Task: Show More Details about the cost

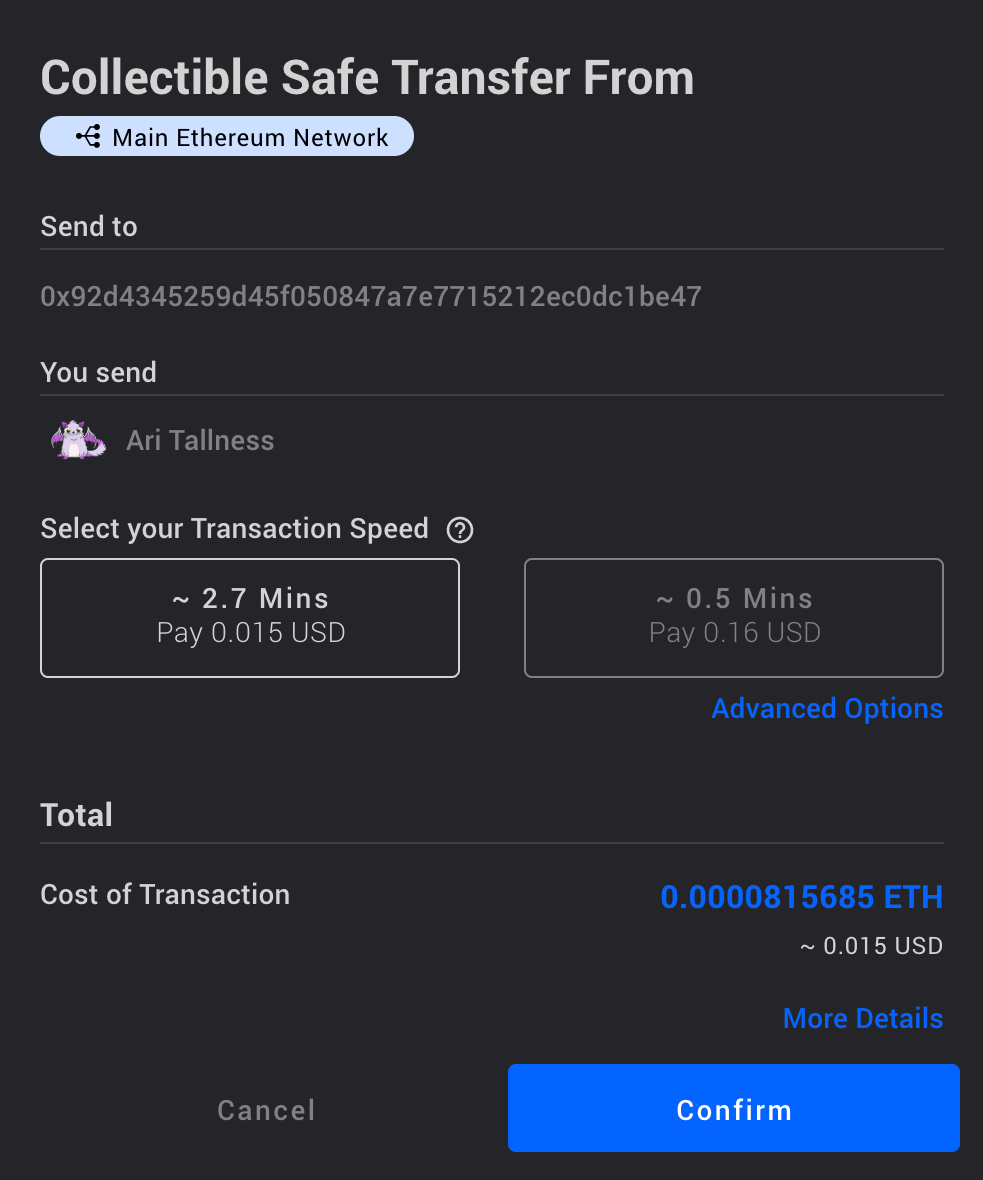Action: pos(862,1018)
